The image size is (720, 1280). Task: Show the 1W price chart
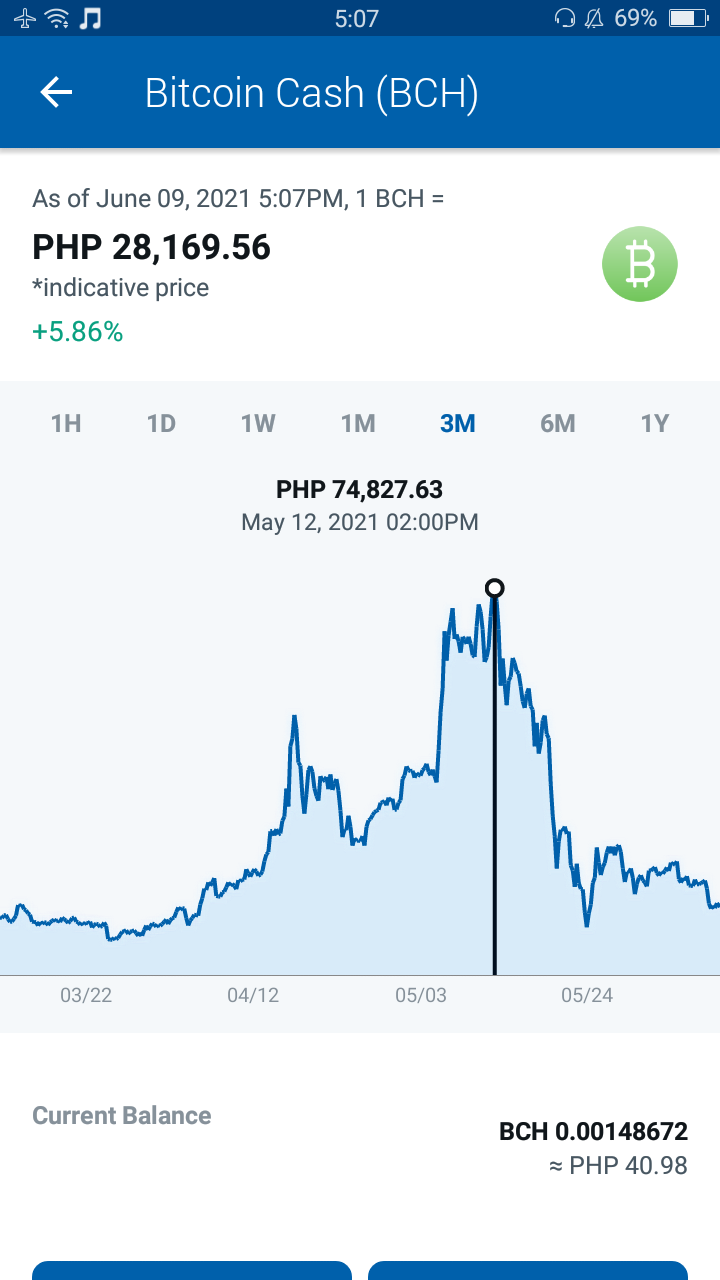[258, 423]
